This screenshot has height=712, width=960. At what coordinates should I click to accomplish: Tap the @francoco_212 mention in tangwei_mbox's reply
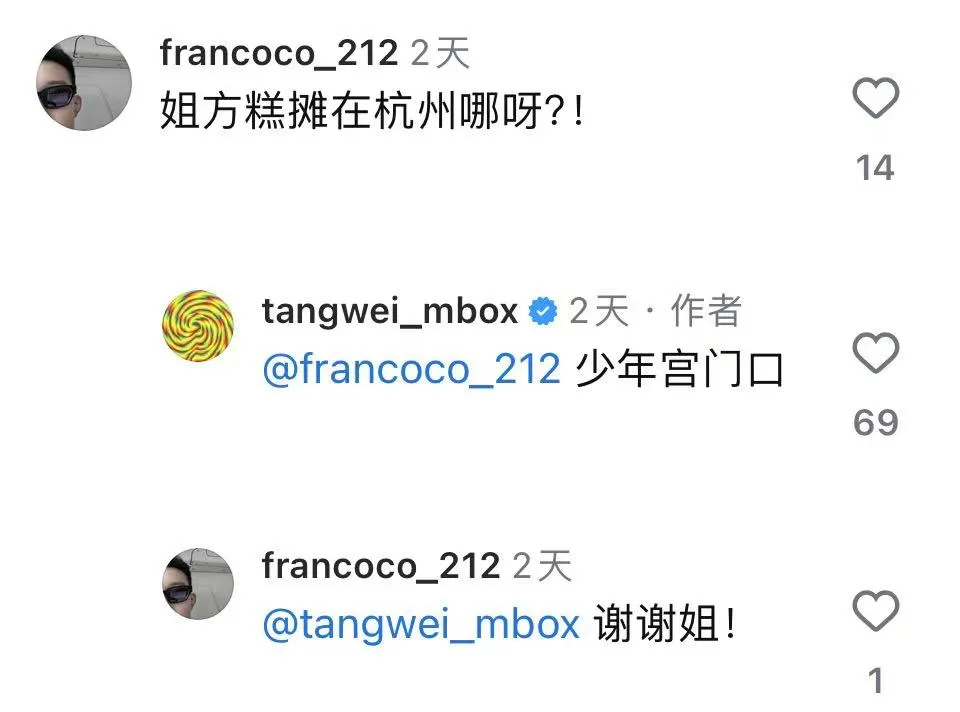point(410,370)
